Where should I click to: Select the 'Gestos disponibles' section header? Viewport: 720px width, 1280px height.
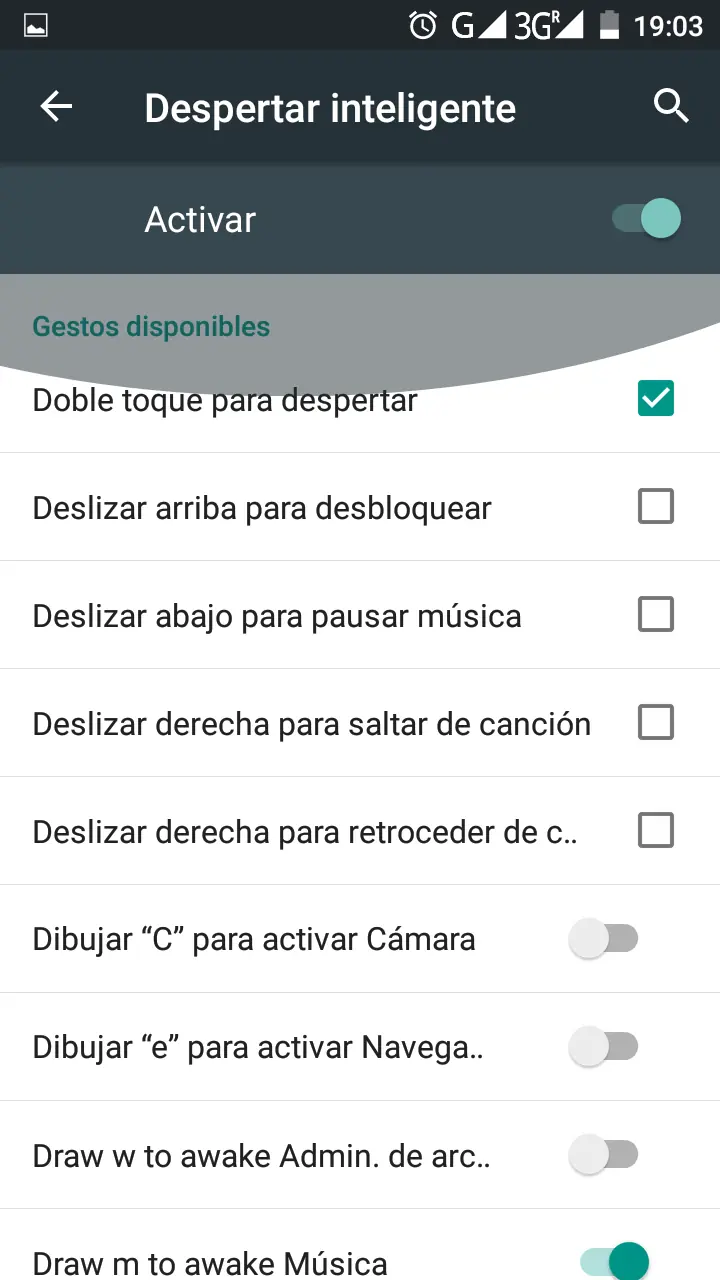point(150,326)
